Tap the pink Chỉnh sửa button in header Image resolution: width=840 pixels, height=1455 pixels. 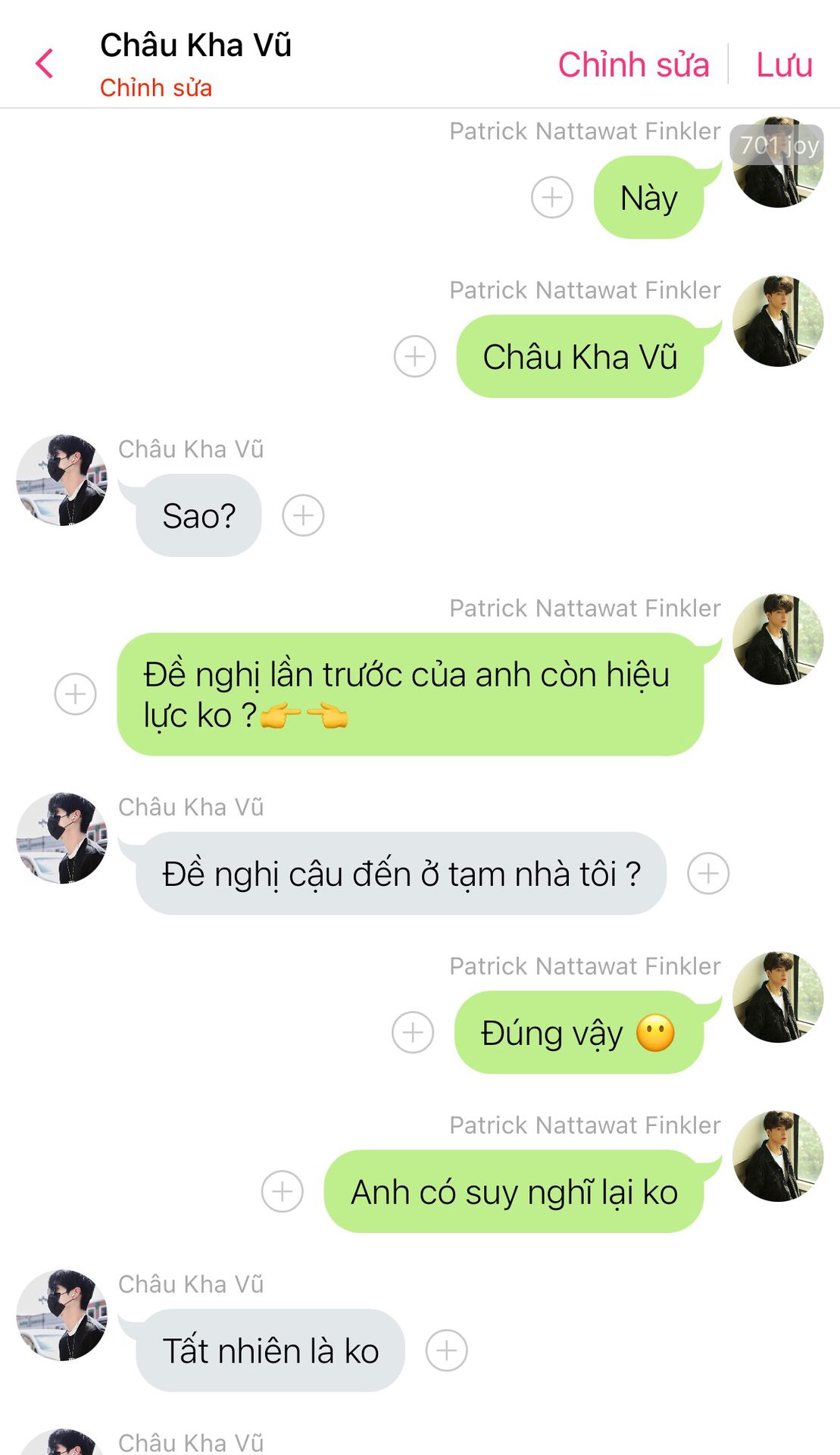pyautogui.click(x=633, y=64)
